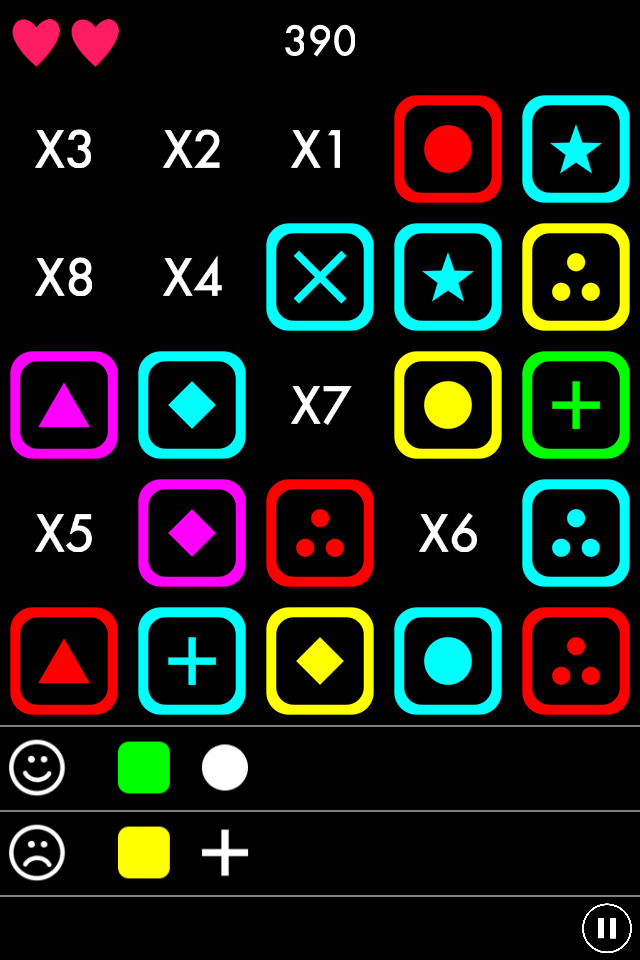Choose the red triangle tile

(x=64, y=661)
